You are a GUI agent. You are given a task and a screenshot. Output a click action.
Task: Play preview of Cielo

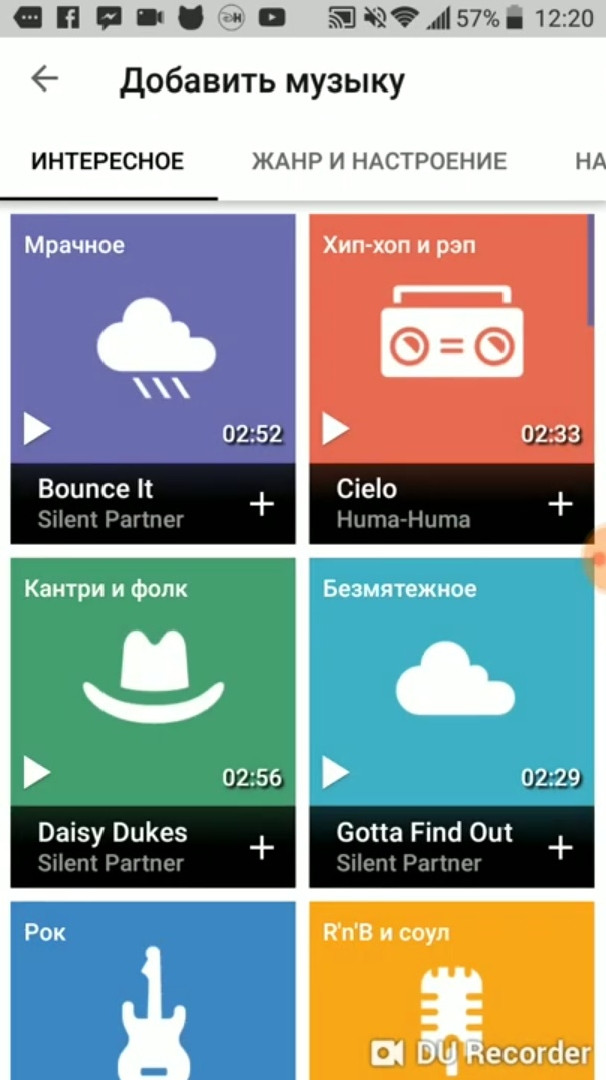336,430
